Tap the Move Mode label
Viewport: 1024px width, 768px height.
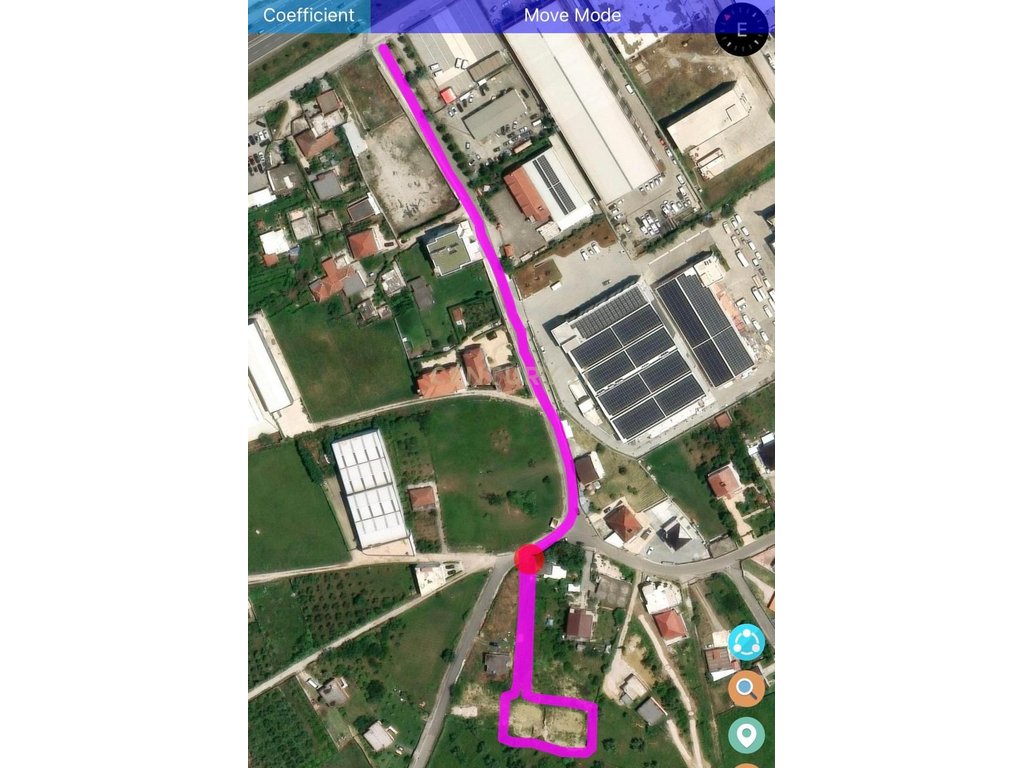[x=572, y=15]
